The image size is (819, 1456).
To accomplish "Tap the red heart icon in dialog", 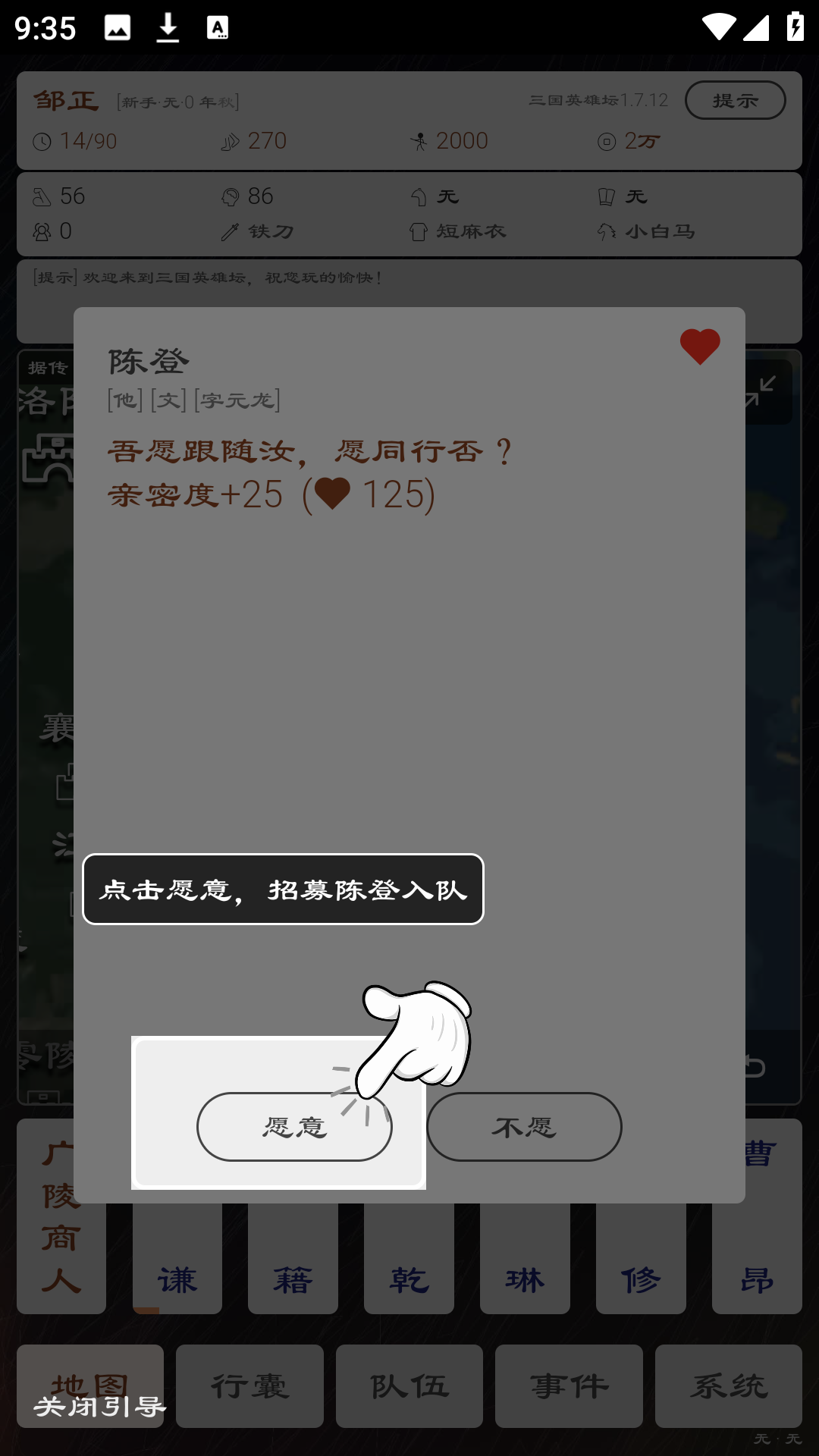I will point(699,347).
